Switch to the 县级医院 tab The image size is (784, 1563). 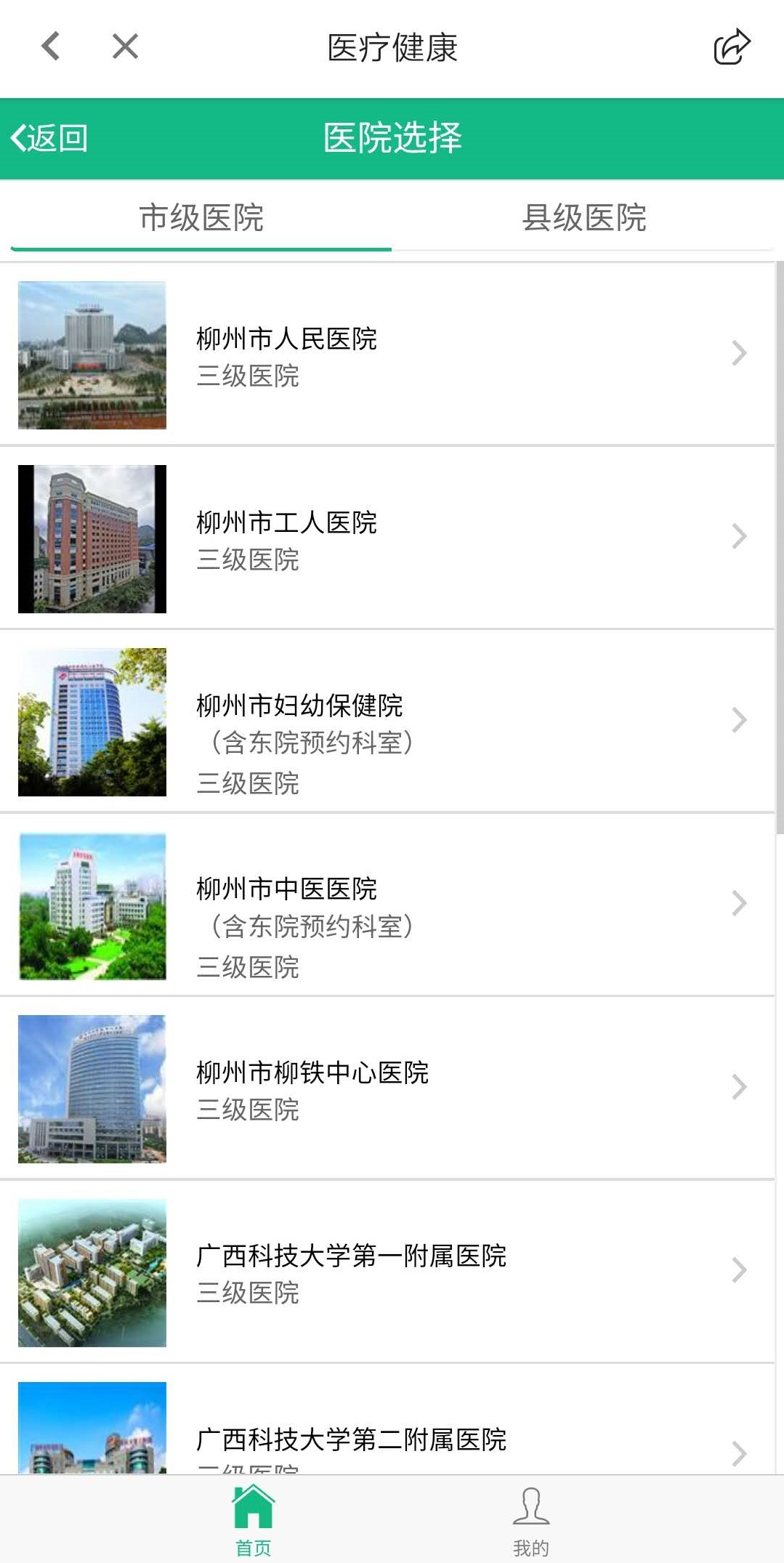[x=584, y=218]
